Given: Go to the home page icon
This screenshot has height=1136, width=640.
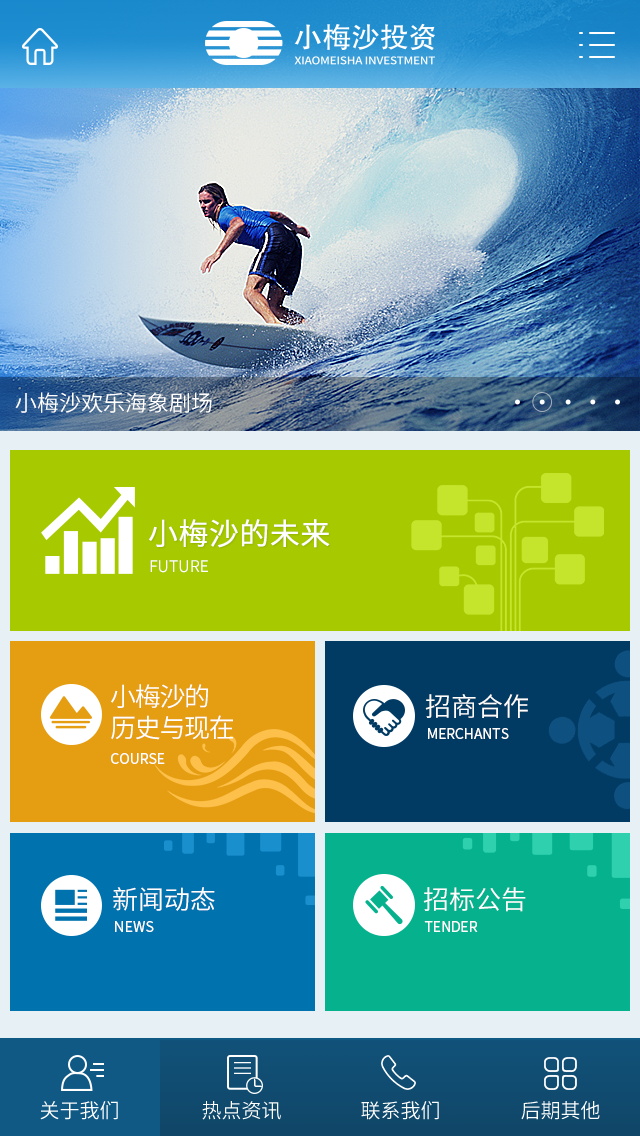Looking at the screenshot, I should (x=40, y=46).
